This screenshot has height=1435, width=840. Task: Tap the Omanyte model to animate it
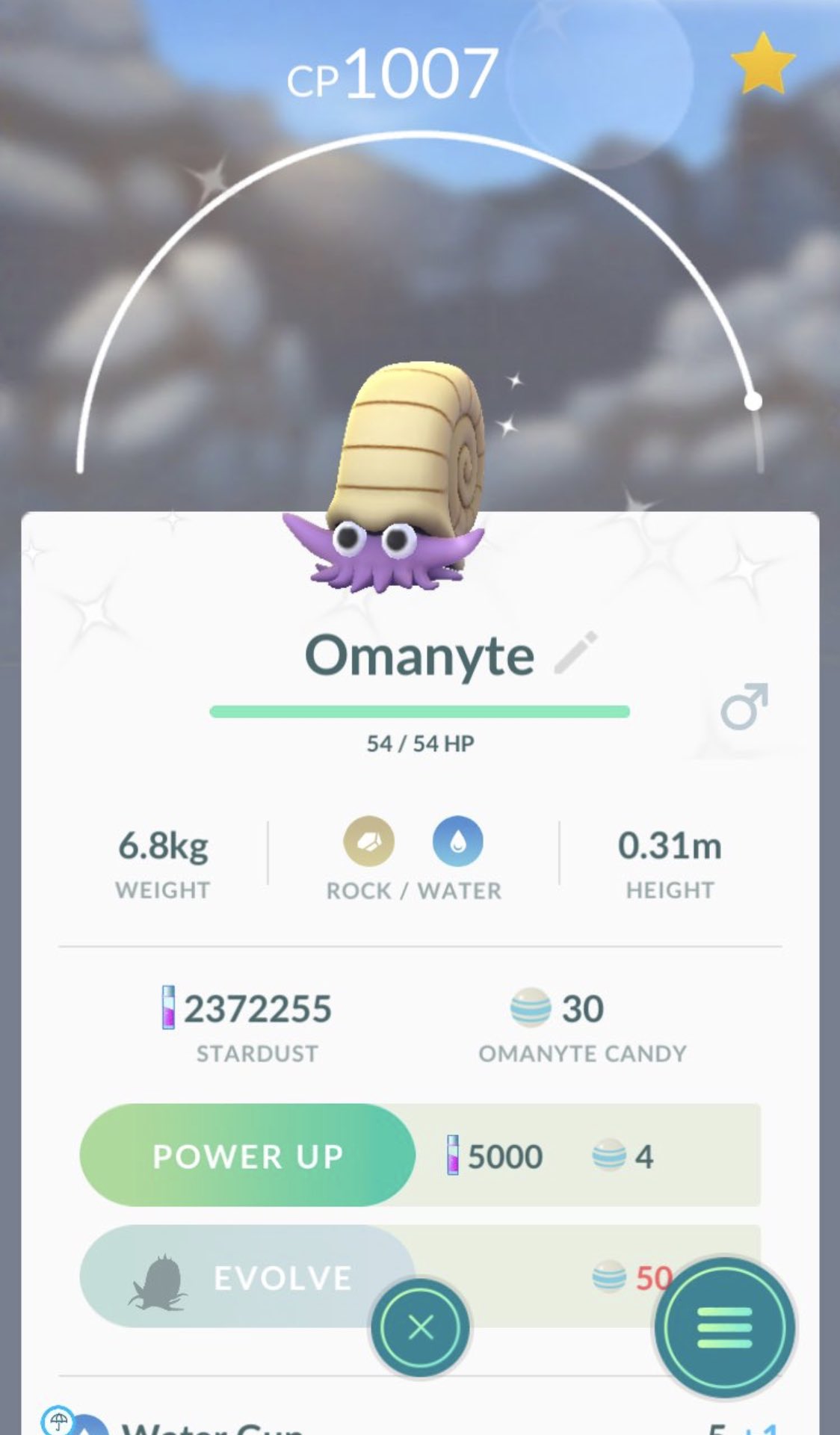pos(396,478)
